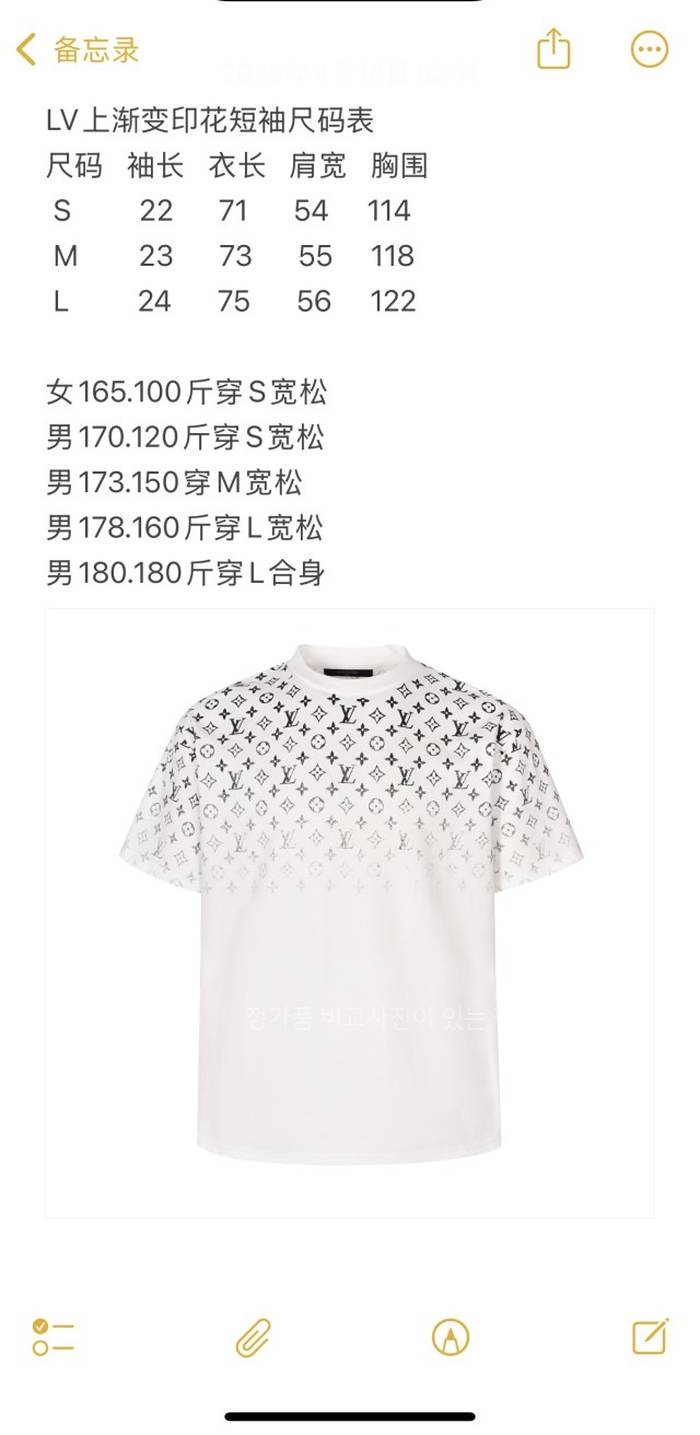Image resolution: width=700 pixels, height=1435 pixels.
Task: Add a checklist to the note
Action: click(53, 1337)
